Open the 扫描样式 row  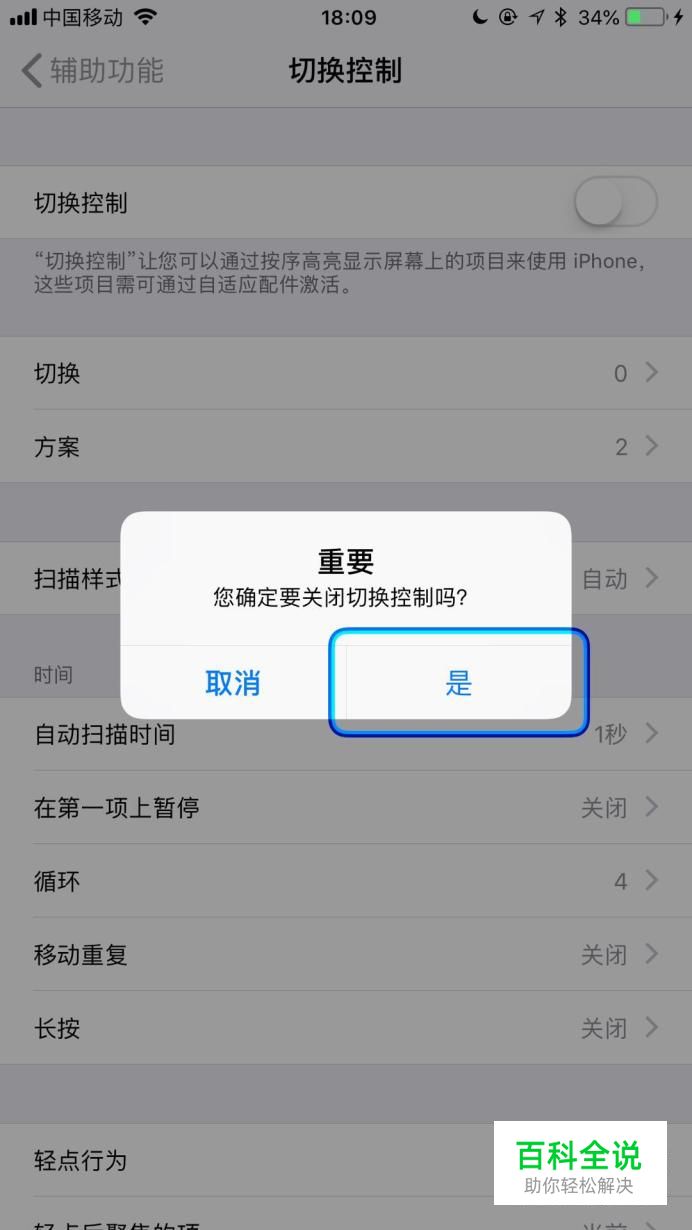coord(346,578)
